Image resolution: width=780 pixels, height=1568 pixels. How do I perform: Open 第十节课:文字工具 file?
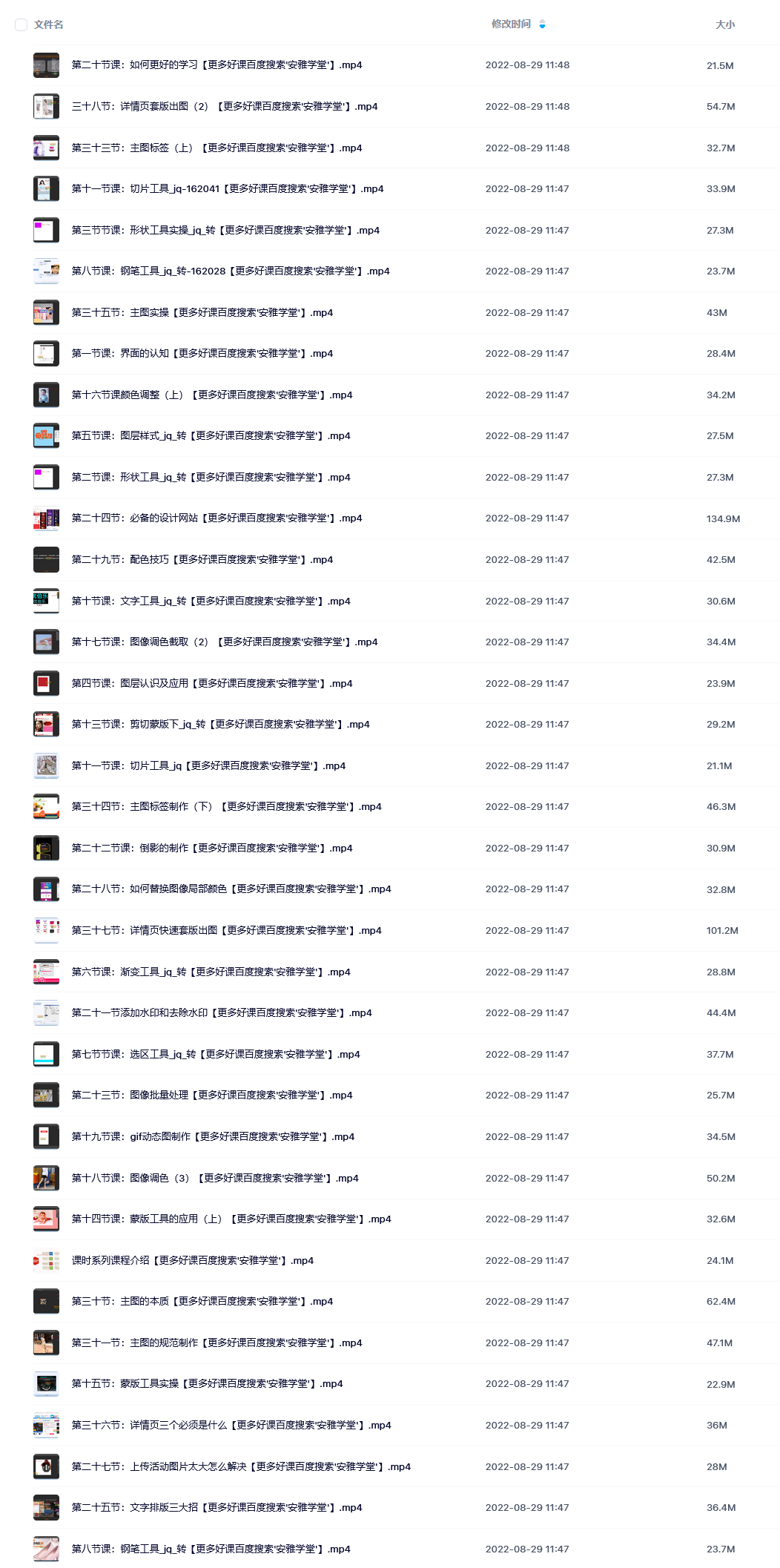[x=211, y=602]
